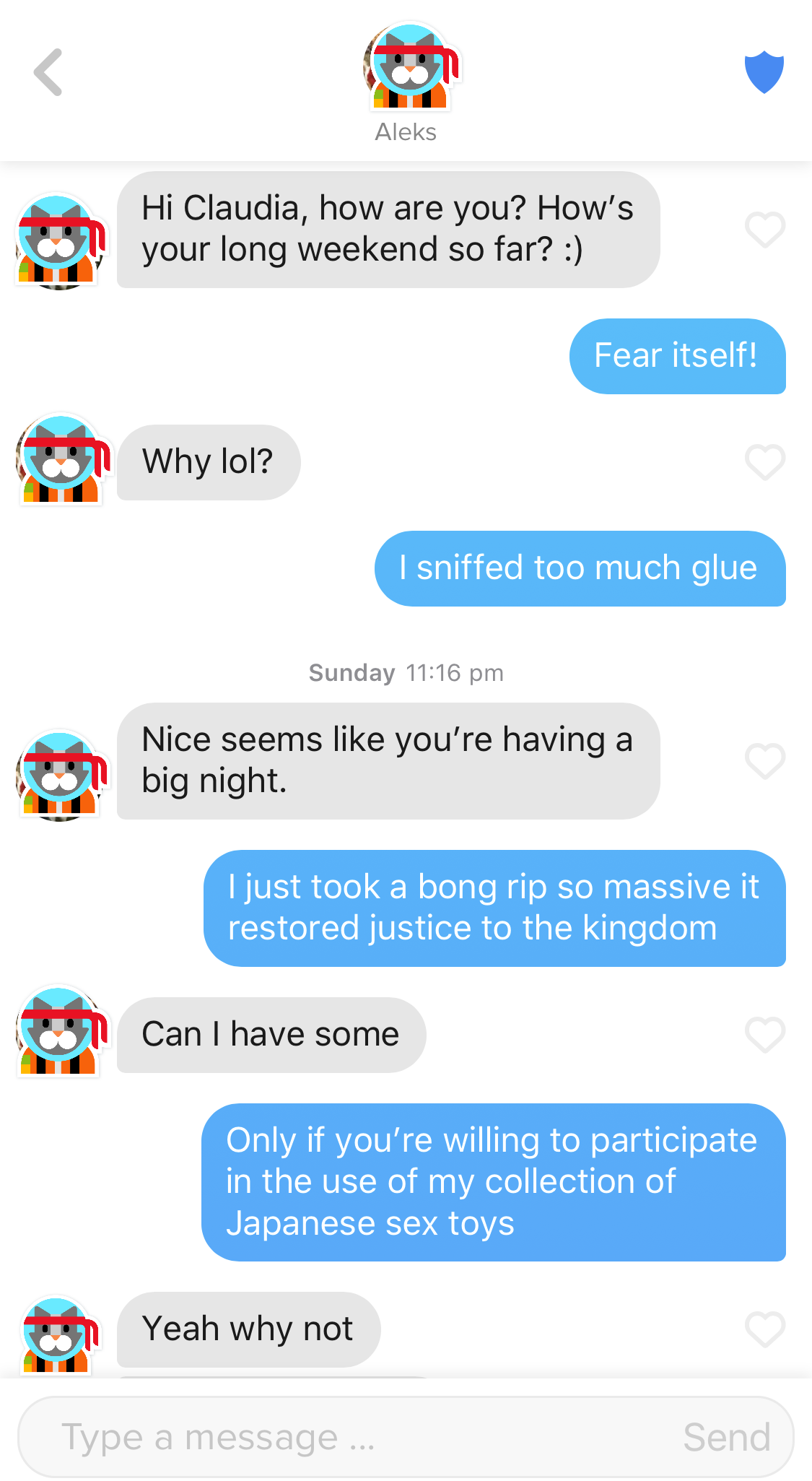812x1481 pixels.
Task: Like the "Why lol?" message
Action: pos(764,462)
